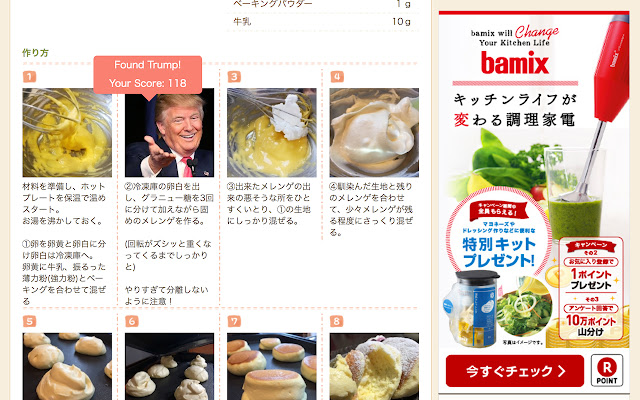Open step 1 recipe photo
640x400 pixels.
click(x=67, y=132)
